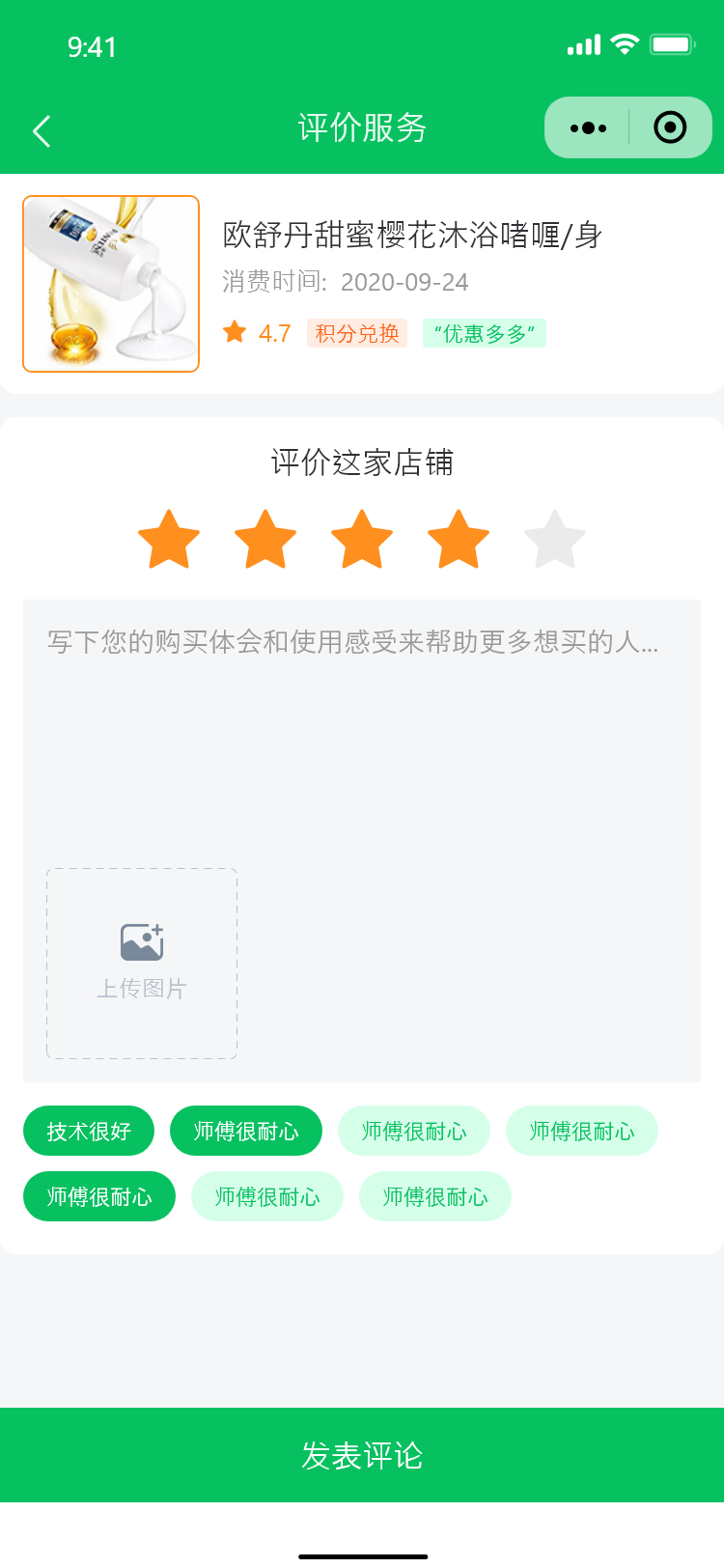Rate the store five stars

click(554, 540)
